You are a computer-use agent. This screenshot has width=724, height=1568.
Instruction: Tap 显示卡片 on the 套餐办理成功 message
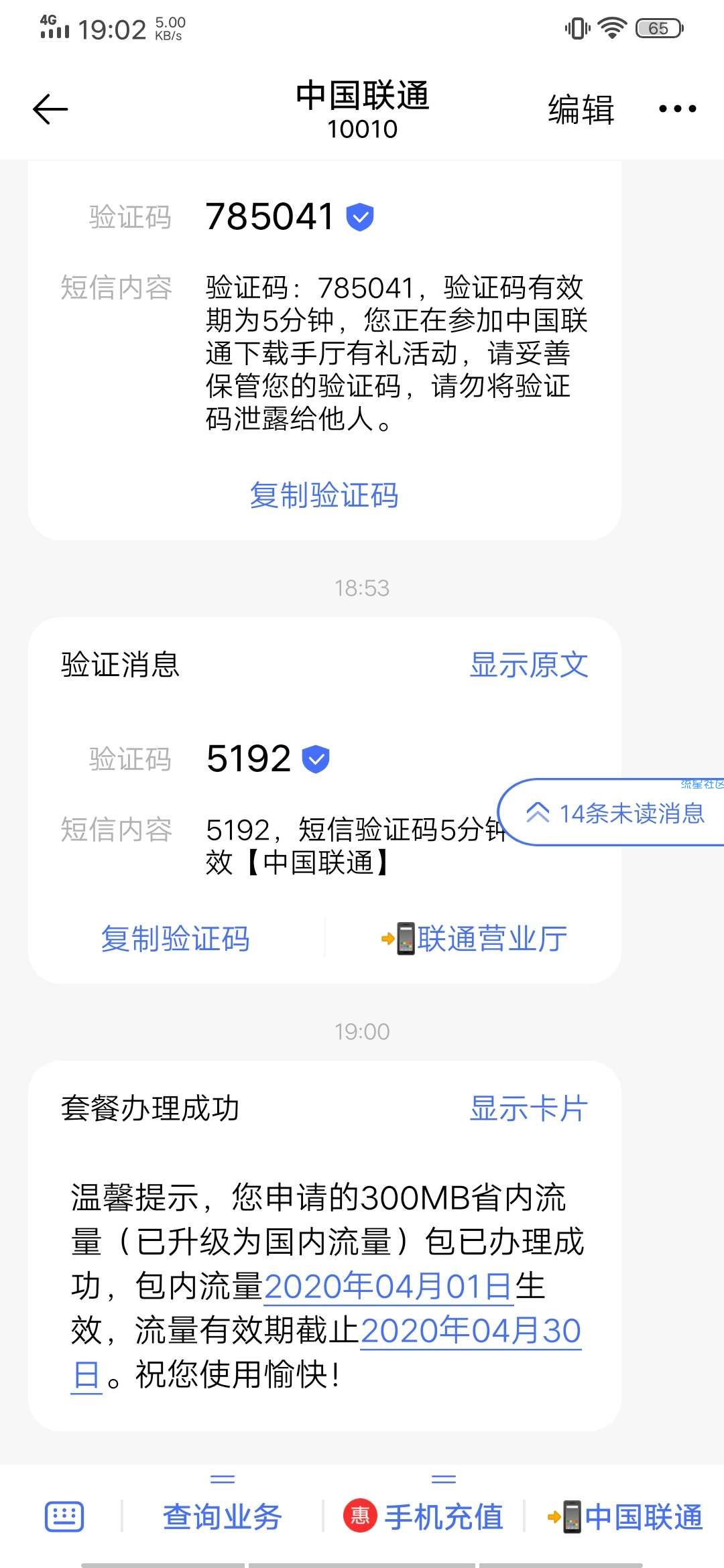(x=529, y=1108)
